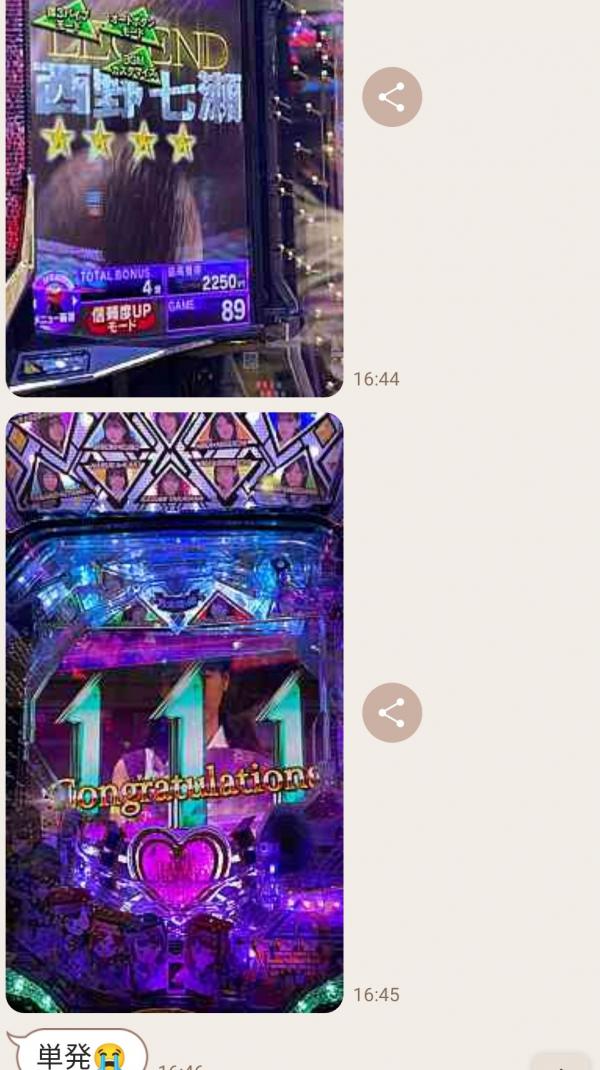
Task: Open the Congratulations photo sent at 16:45
Action: (174, 712)
